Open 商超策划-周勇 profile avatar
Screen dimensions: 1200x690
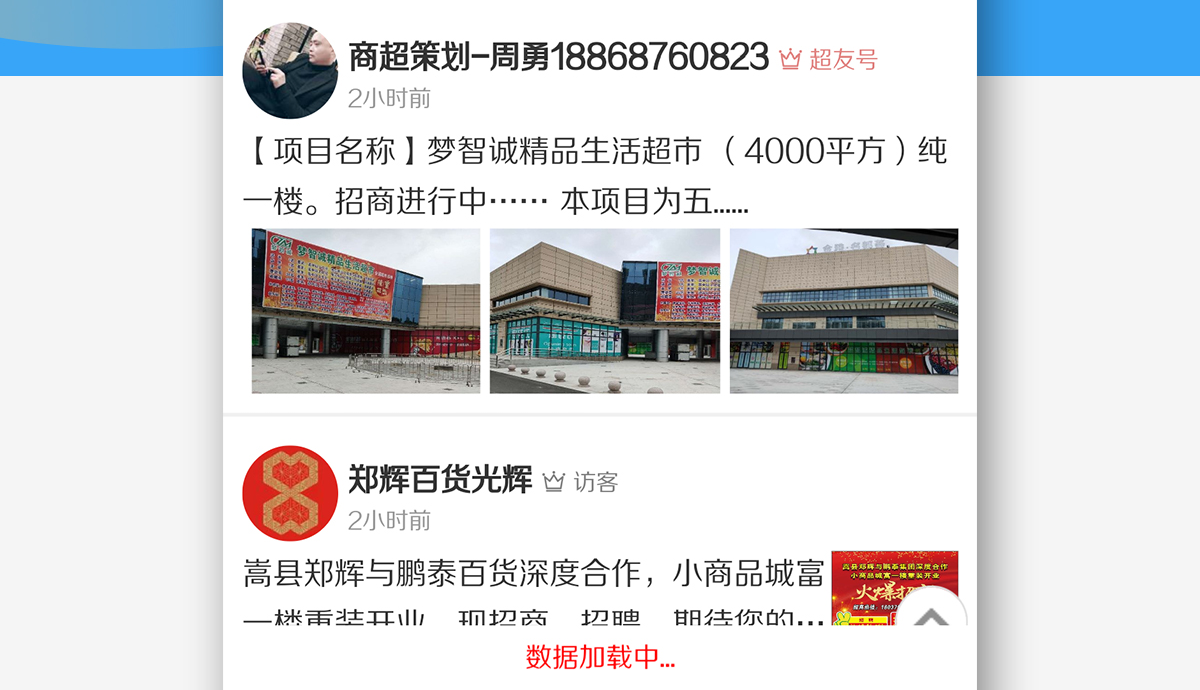(291, 71)
